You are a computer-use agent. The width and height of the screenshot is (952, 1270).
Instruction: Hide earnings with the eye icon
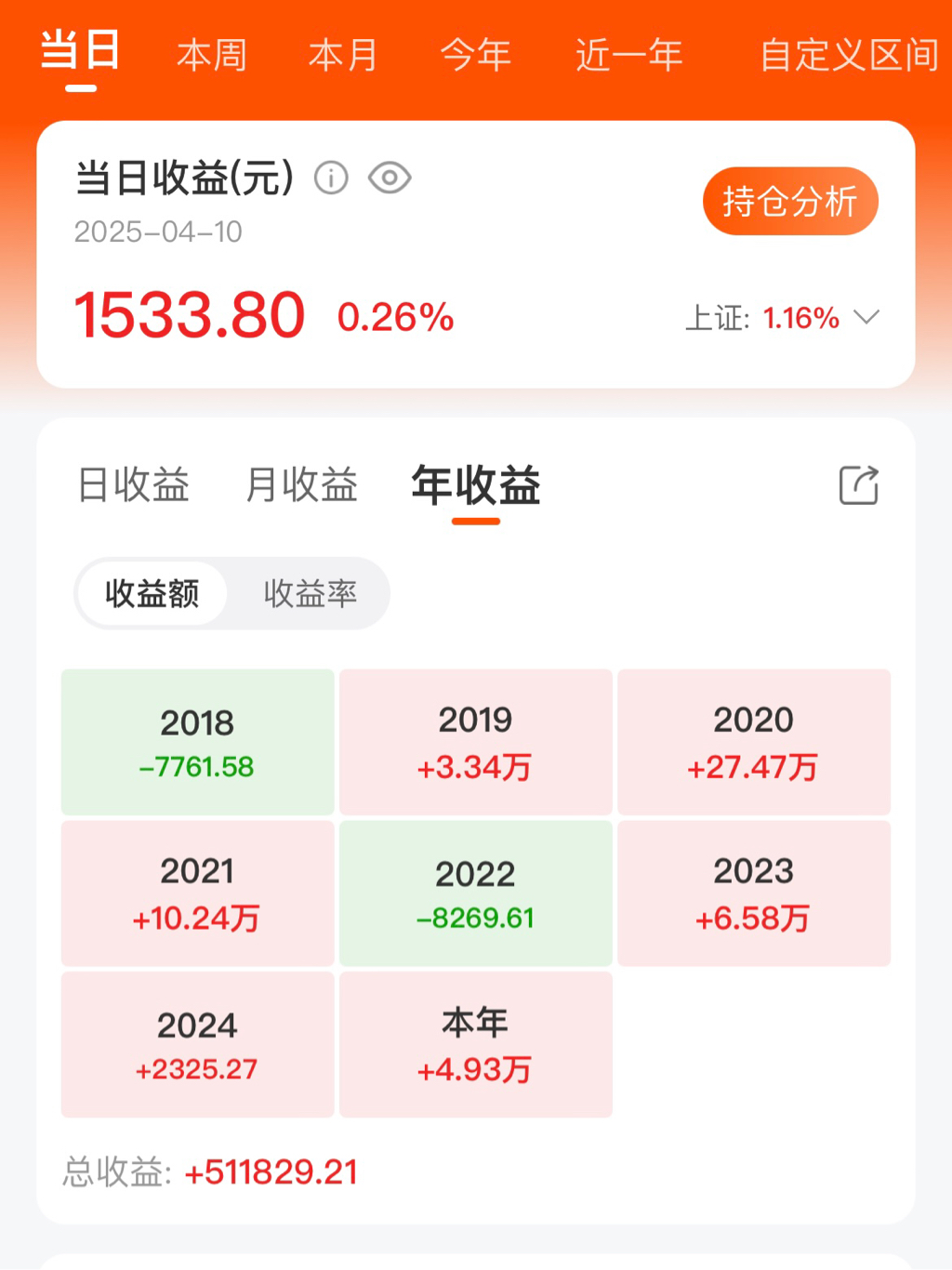coord(390,177)
